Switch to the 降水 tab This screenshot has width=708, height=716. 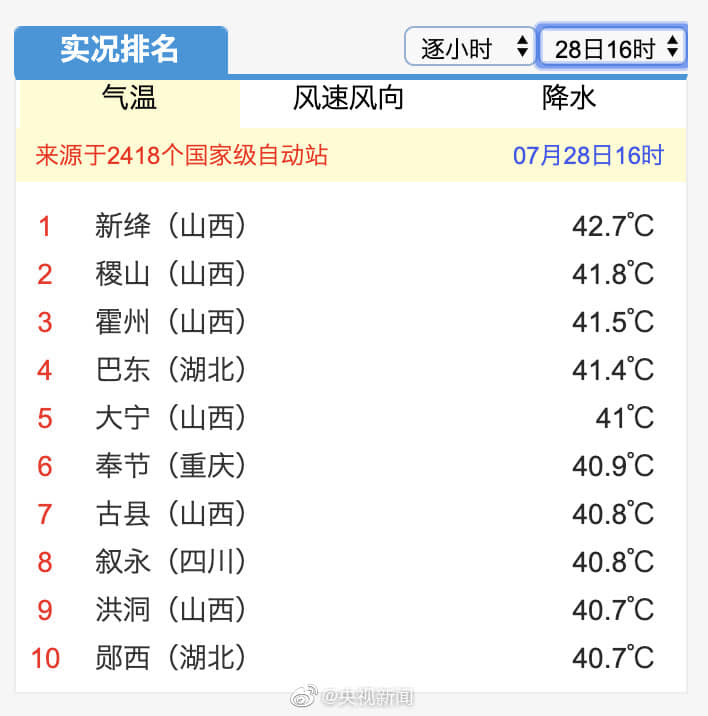[x=569, y=98]
